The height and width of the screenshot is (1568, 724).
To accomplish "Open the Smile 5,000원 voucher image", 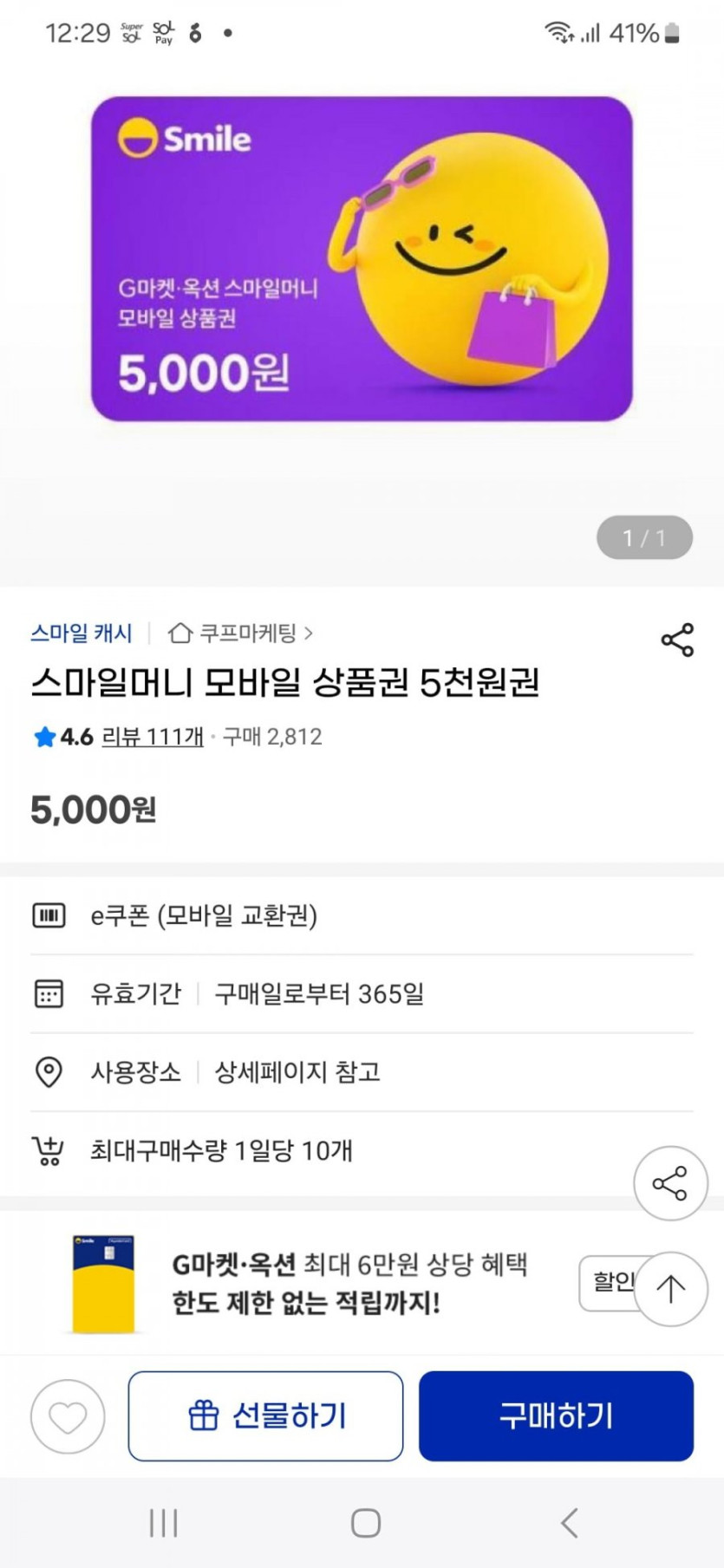I will (362, 258).
